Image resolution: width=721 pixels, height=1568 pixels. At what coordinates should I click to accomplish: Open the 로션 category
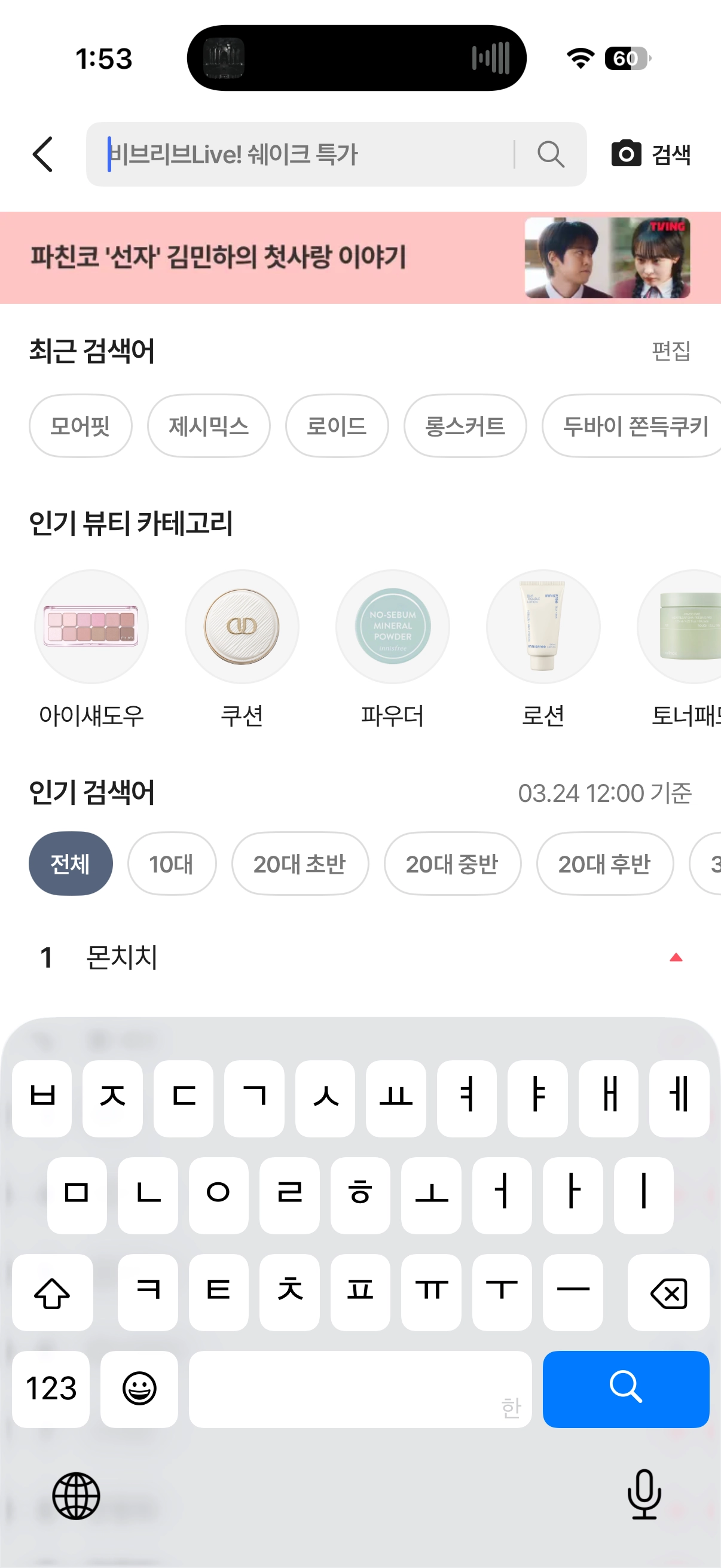click(543, 649)
